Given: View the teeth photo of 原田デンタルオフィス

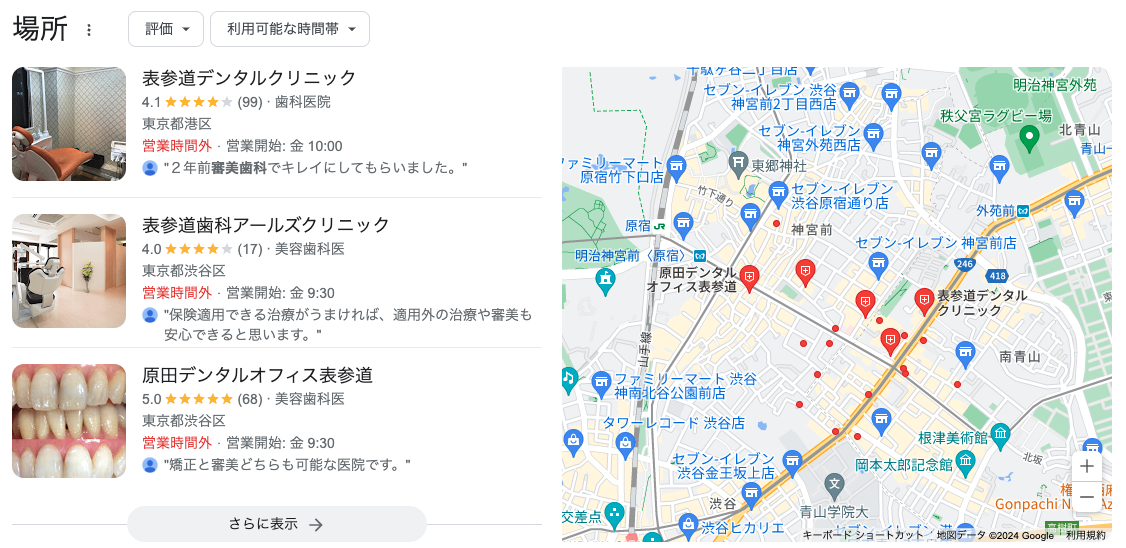Looking at the screenshot, I should coord(69,421).
